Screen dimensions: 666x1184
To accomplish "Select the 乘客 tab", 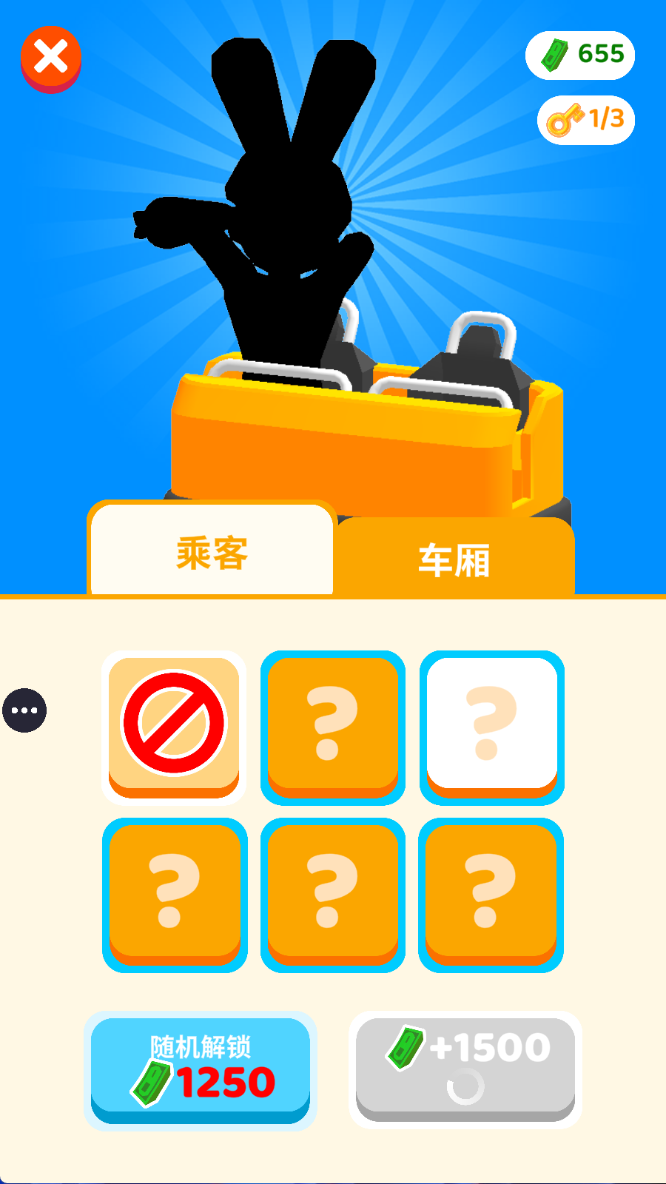I will (x=212, y=552).
